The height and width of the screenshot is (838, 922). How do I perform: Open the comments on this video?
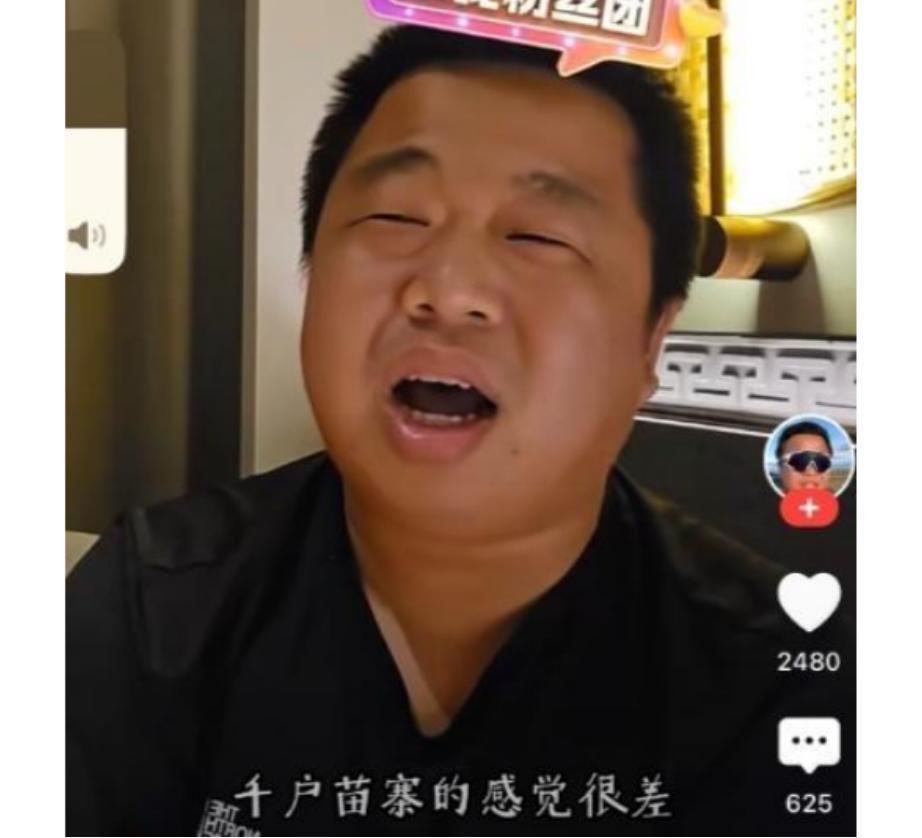[x=809, y=745]
